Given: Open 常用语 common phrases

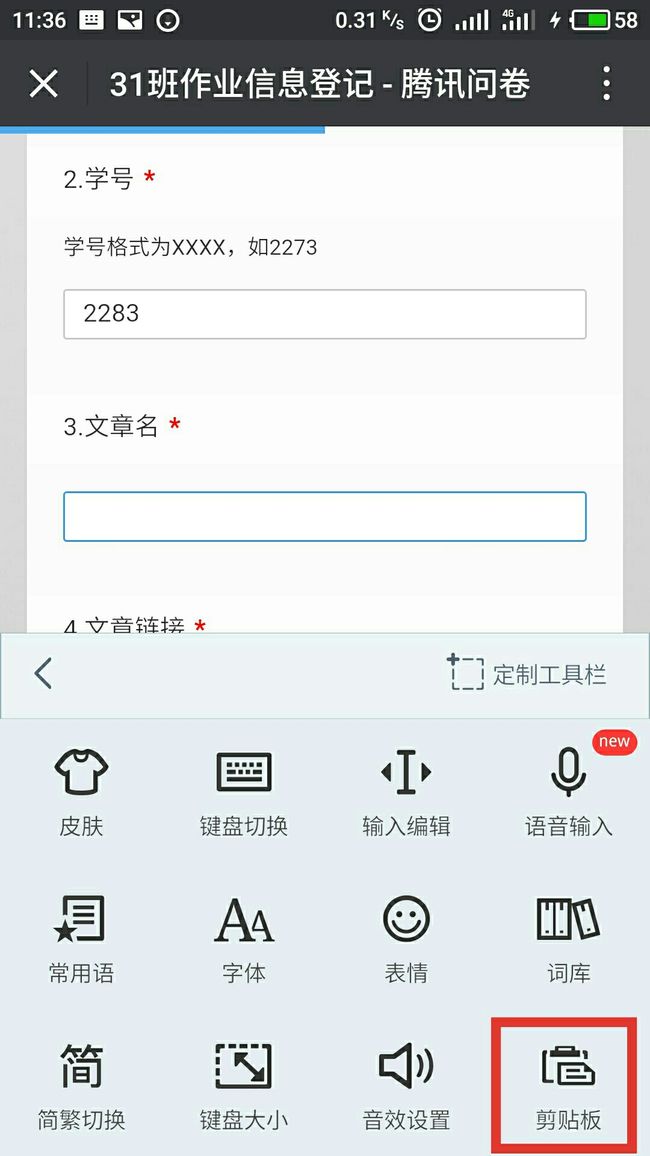Looking at the screenshot, I should click(81, 939).
